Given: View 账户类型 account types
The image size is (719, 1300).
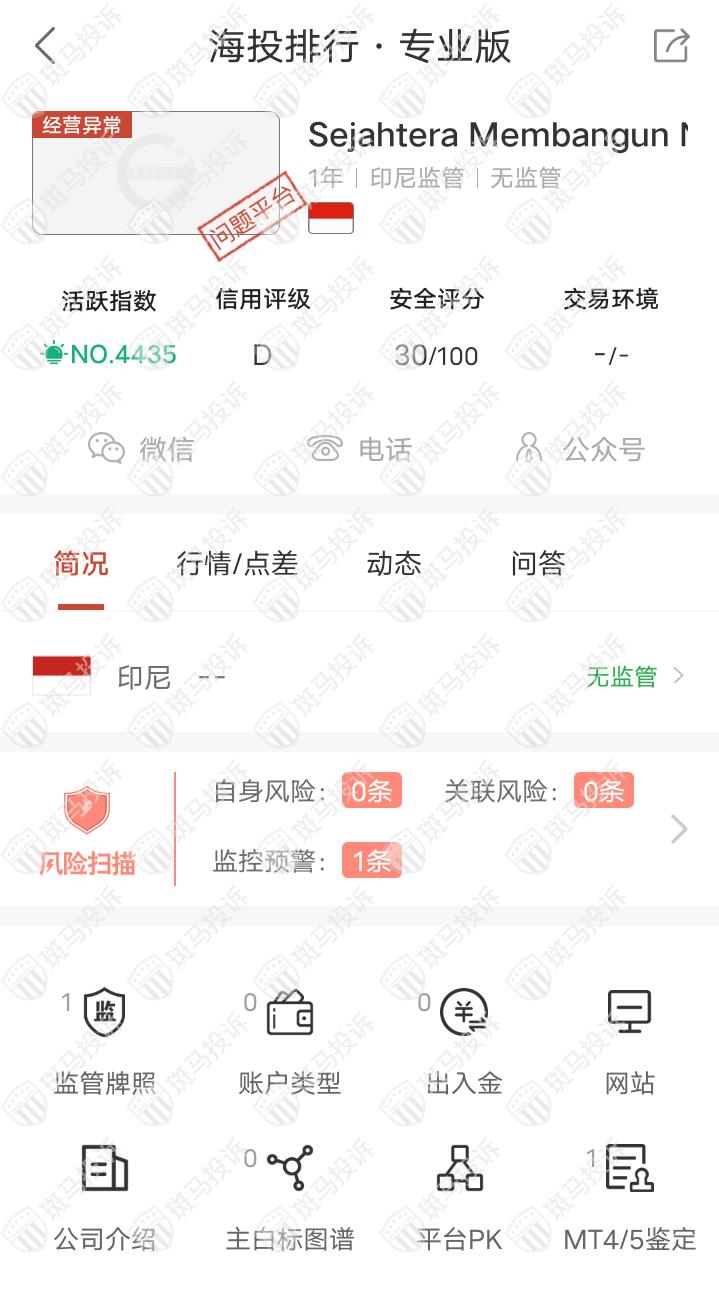Looking at the screenshot, I should (290, 1040).
